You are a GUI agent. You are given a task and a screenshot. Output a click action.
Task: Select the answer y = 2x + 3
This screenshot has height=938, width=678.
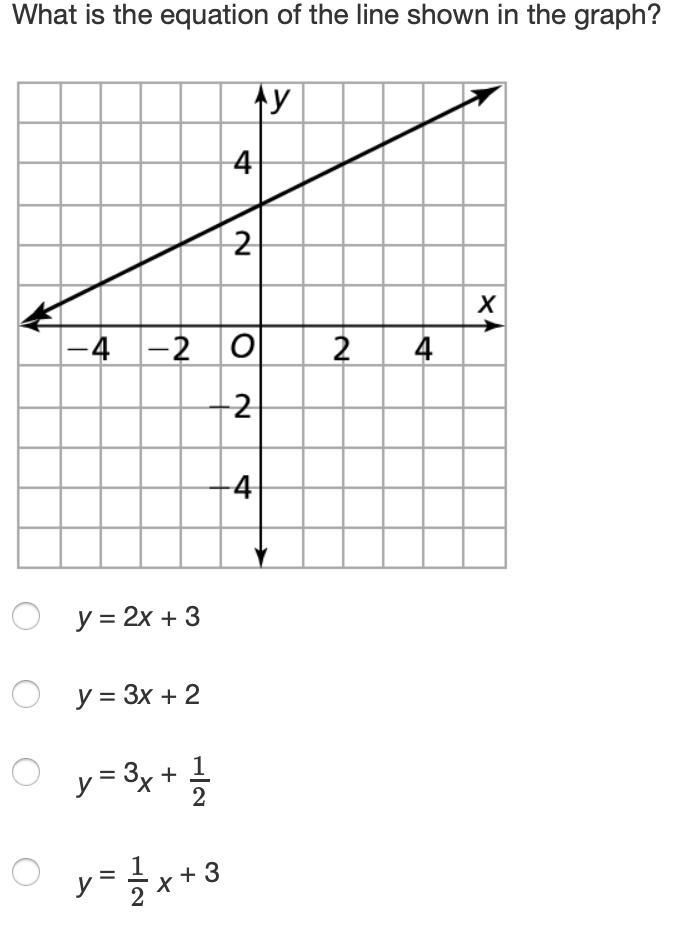27,616
